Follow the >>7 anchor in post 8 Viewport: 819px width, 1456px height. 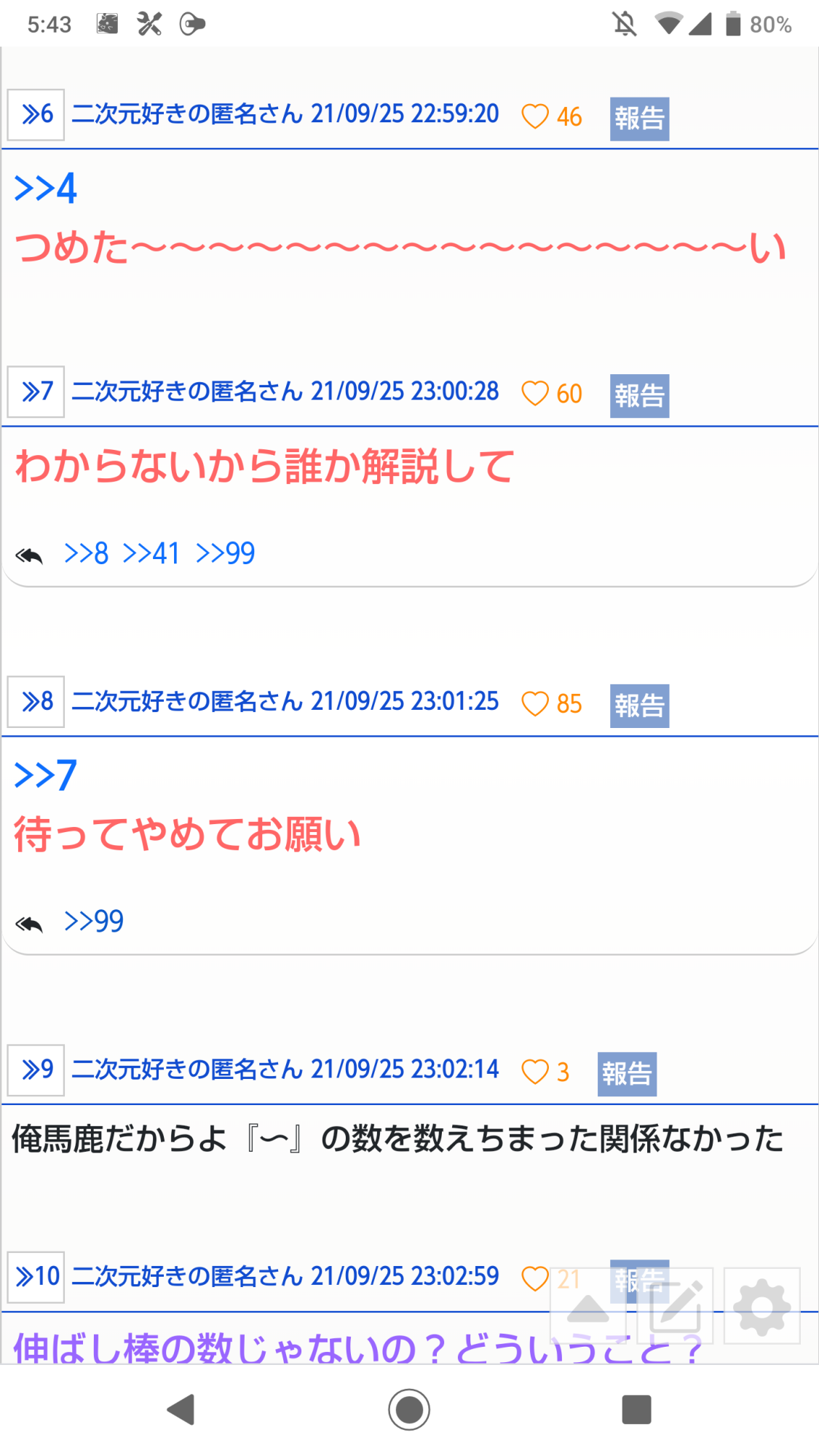click(45, 775)
